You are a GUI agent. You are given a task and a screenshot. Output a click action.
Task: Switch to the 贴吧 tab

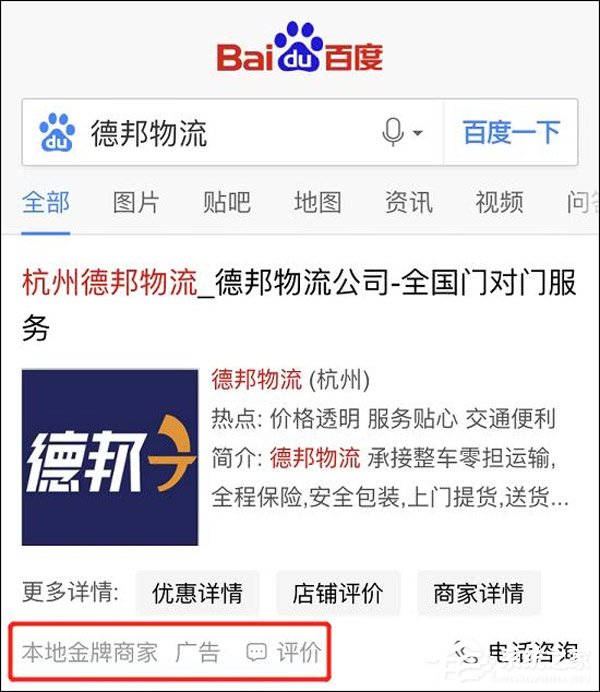tap(226, 203)
